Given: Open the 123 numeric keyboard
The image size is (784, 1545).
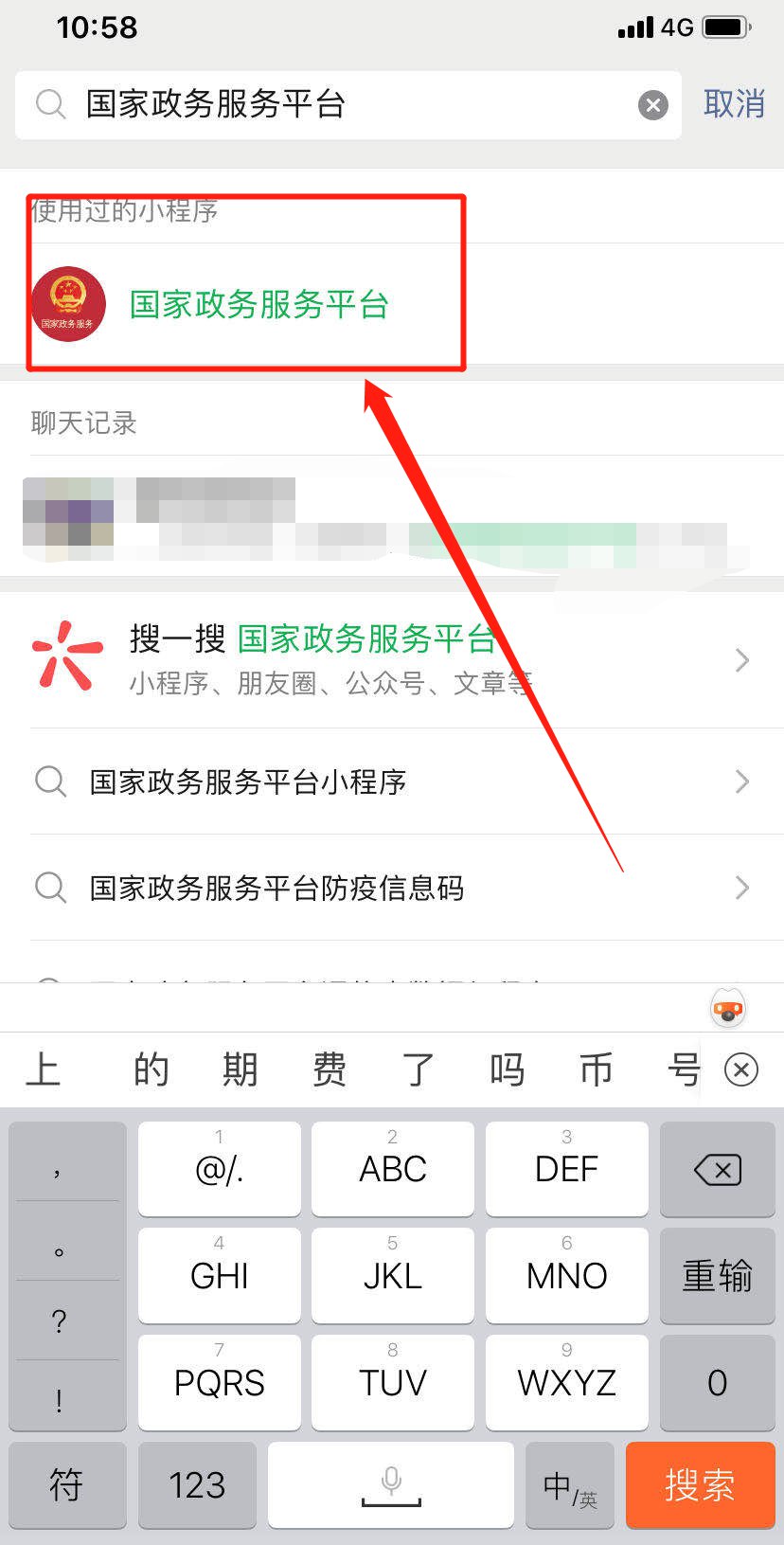Looking at the screenshot, I should 197,1484.
